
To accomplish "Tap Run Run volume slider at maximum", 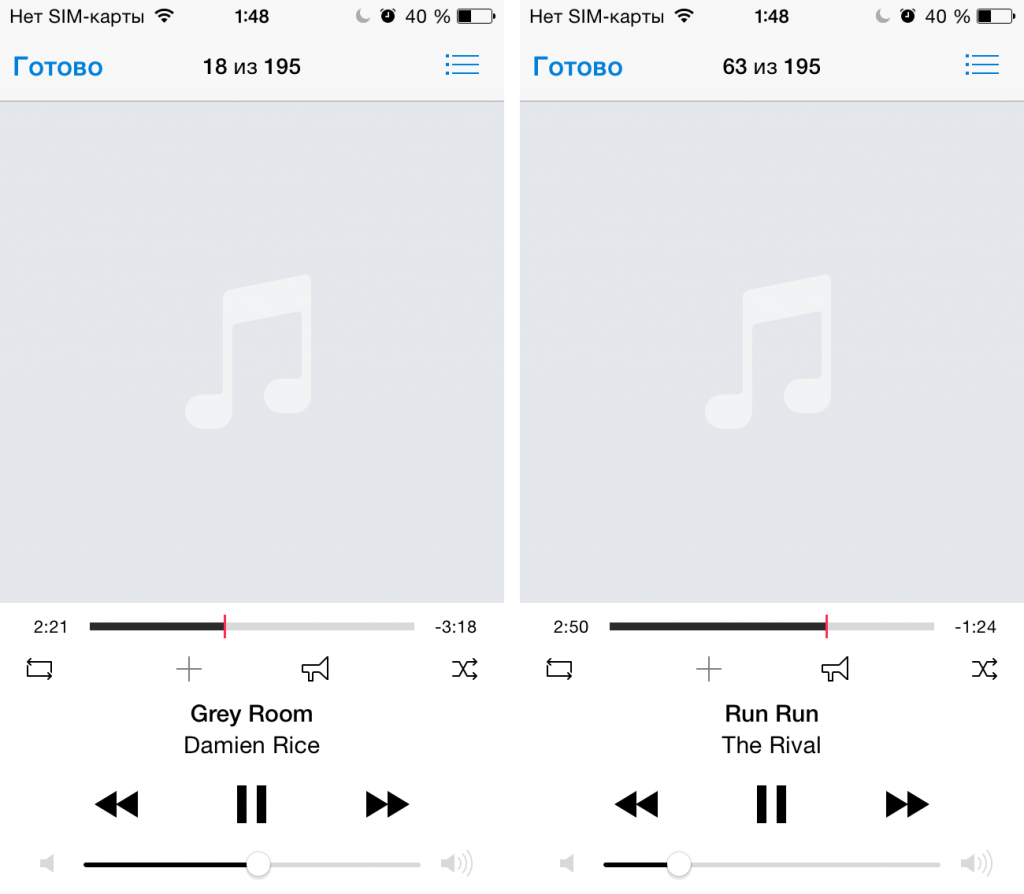I will pyautogui.click(x=938, y=864).
